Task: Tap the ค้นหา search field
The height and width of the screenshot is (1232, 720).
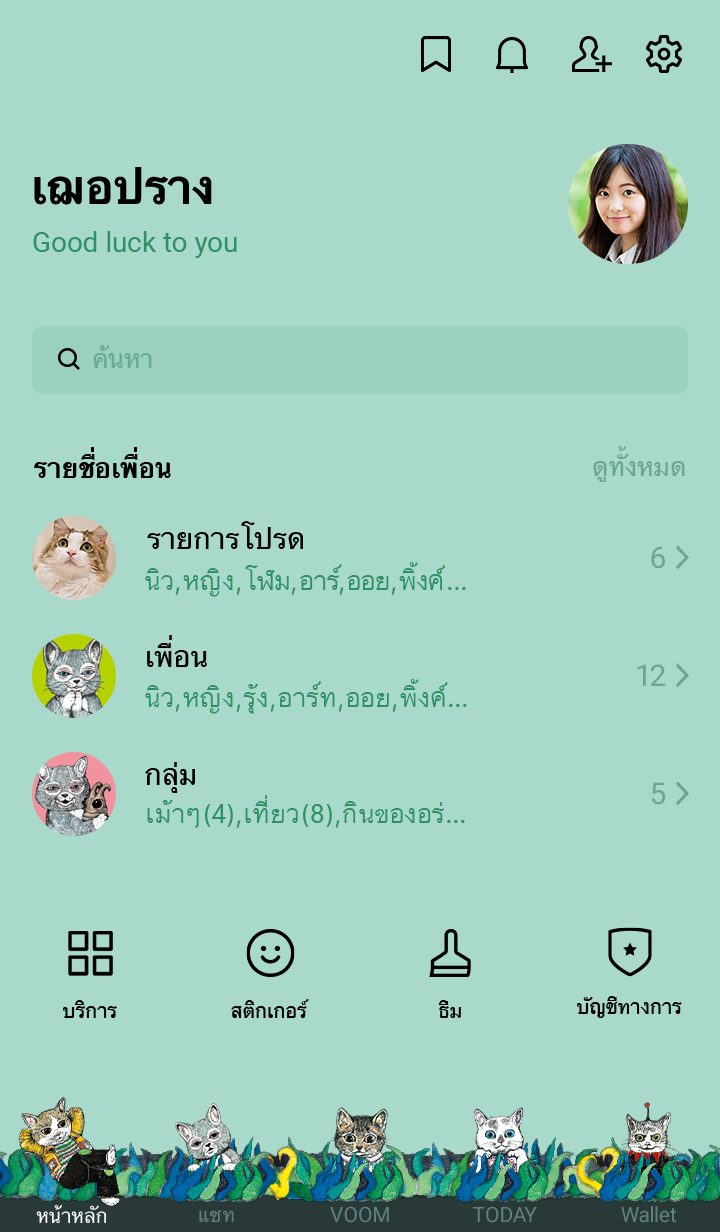Action: (360, 360)
